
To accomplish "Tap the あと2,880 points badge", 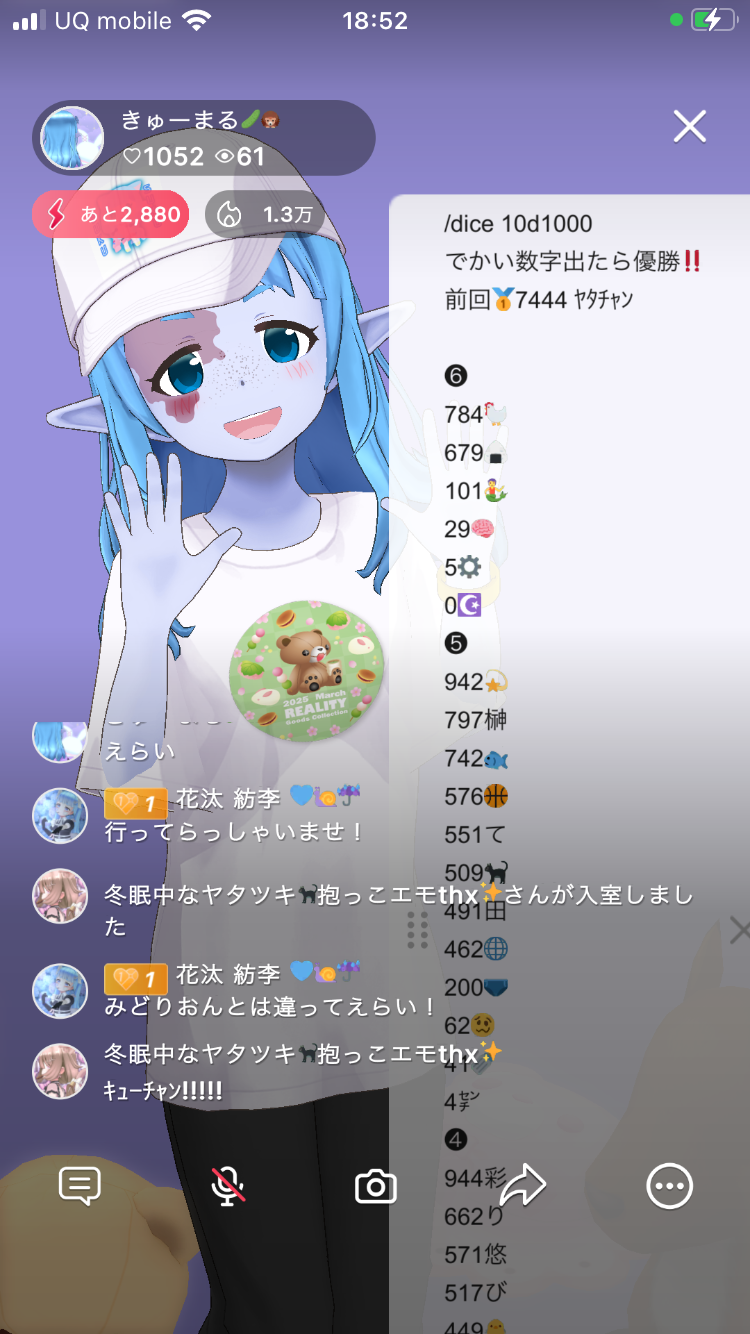I will (x=110, y=214).
